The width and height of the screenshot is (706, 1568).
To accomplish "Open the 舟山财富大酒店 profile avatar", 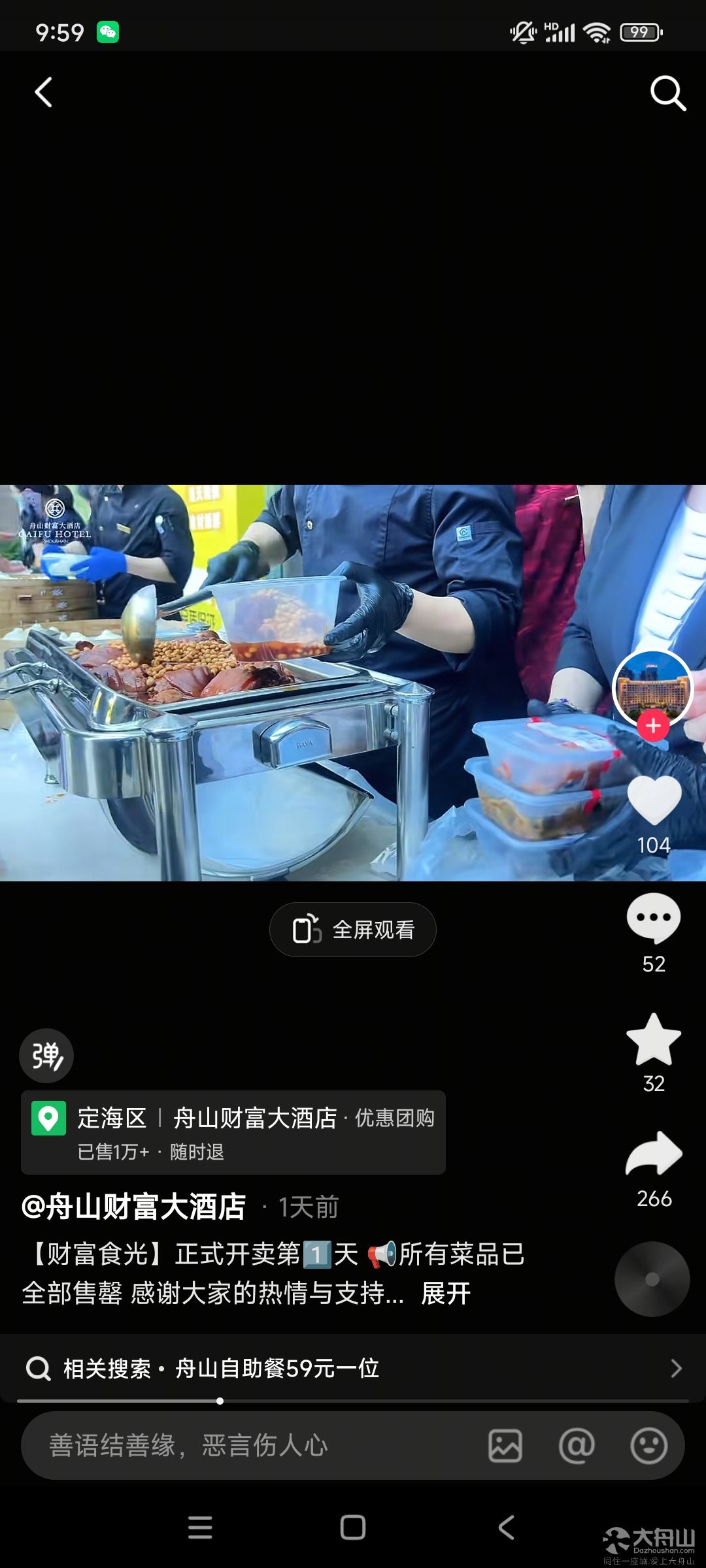I will (652, 689).
